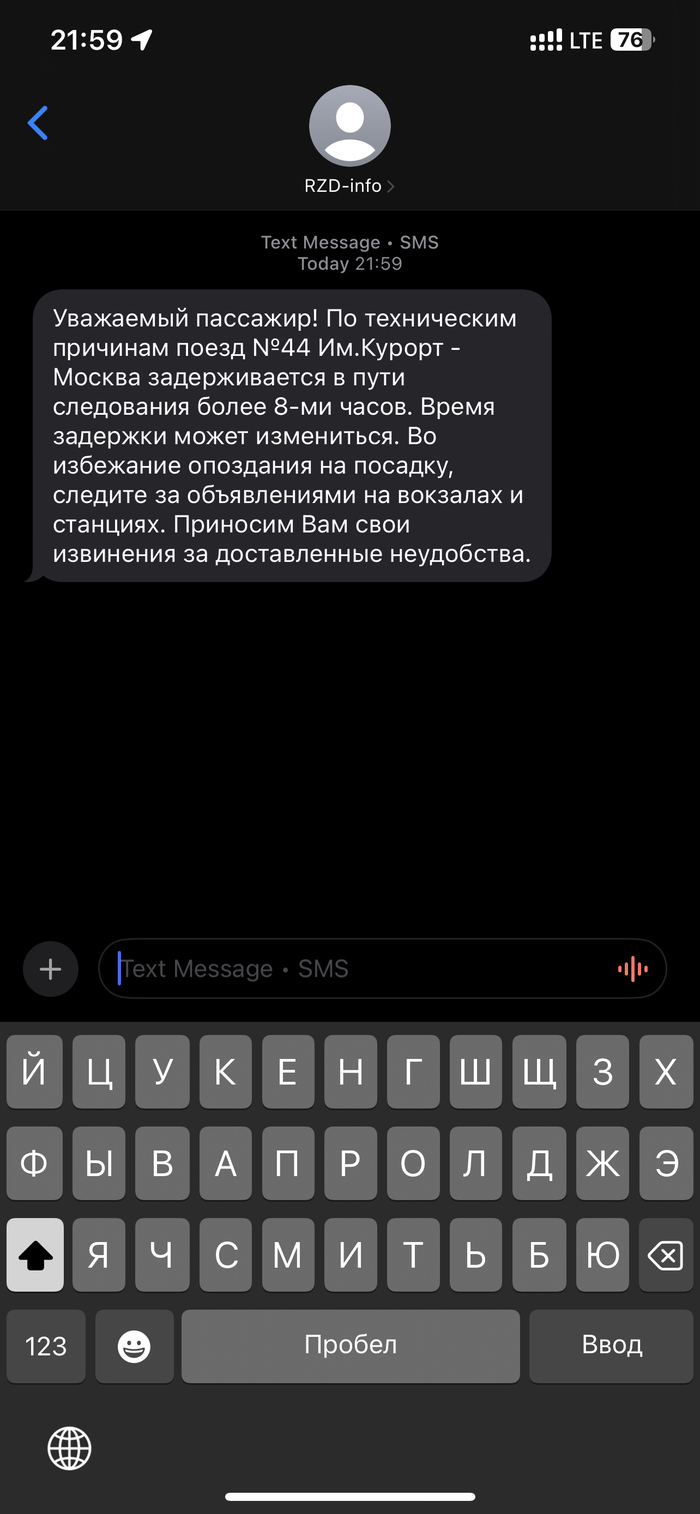Focus the Text Message SMS field
The image size is (700, 1514).
360,968
